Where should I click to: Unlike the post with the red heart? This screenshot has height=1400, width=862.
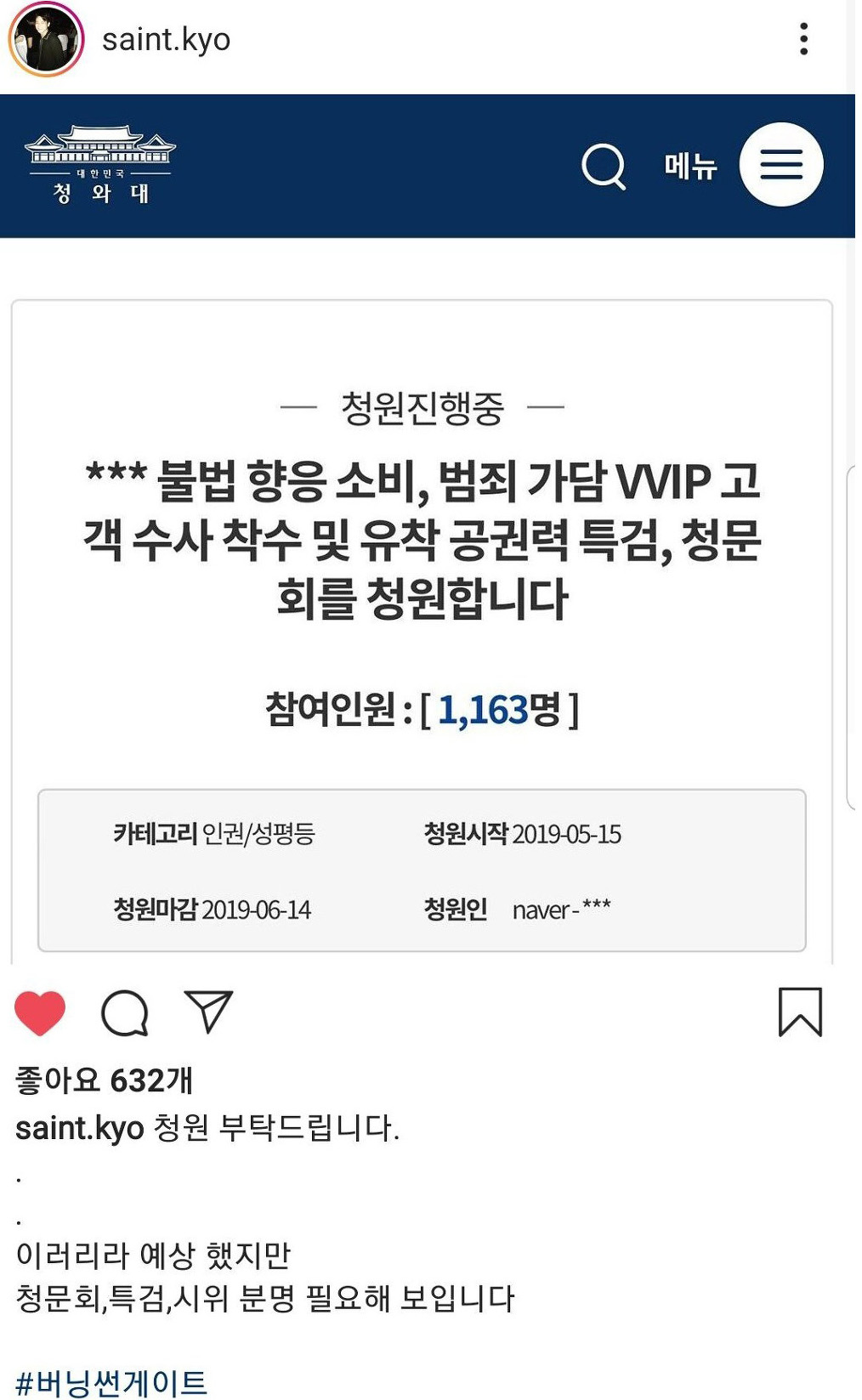point(40,1012)
